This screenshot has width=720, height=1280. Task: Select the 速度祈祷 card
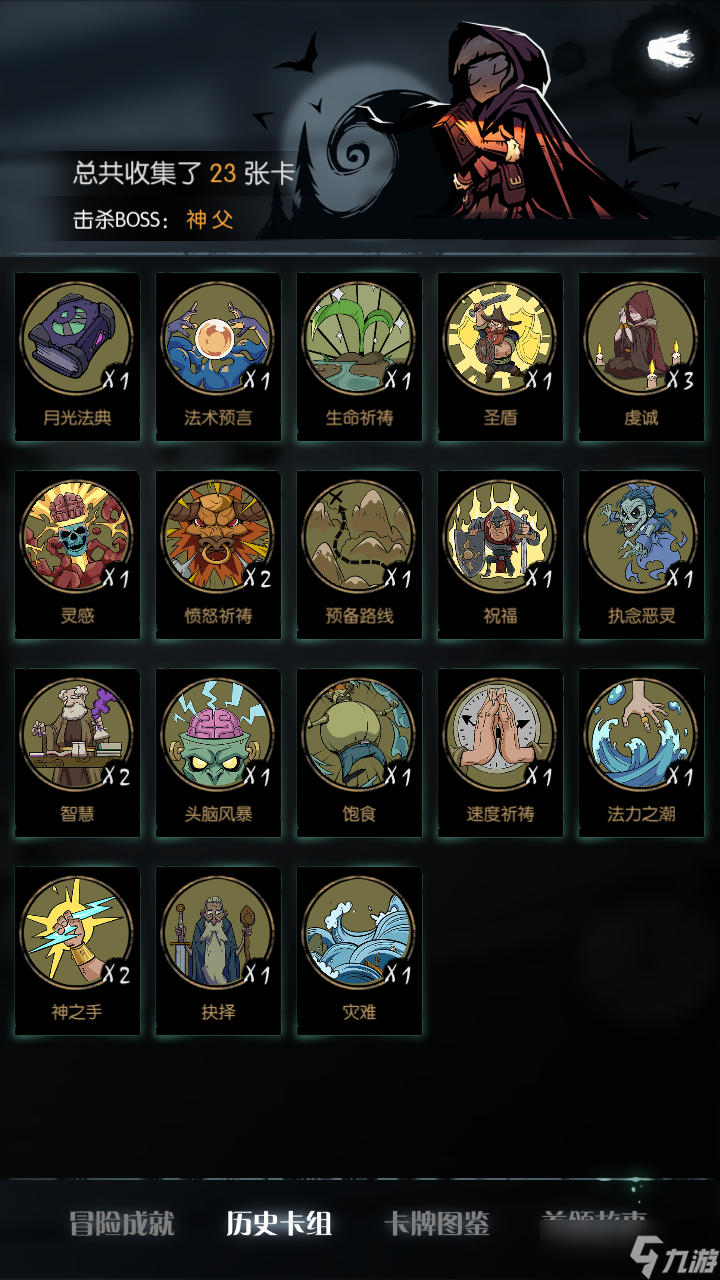500,753
